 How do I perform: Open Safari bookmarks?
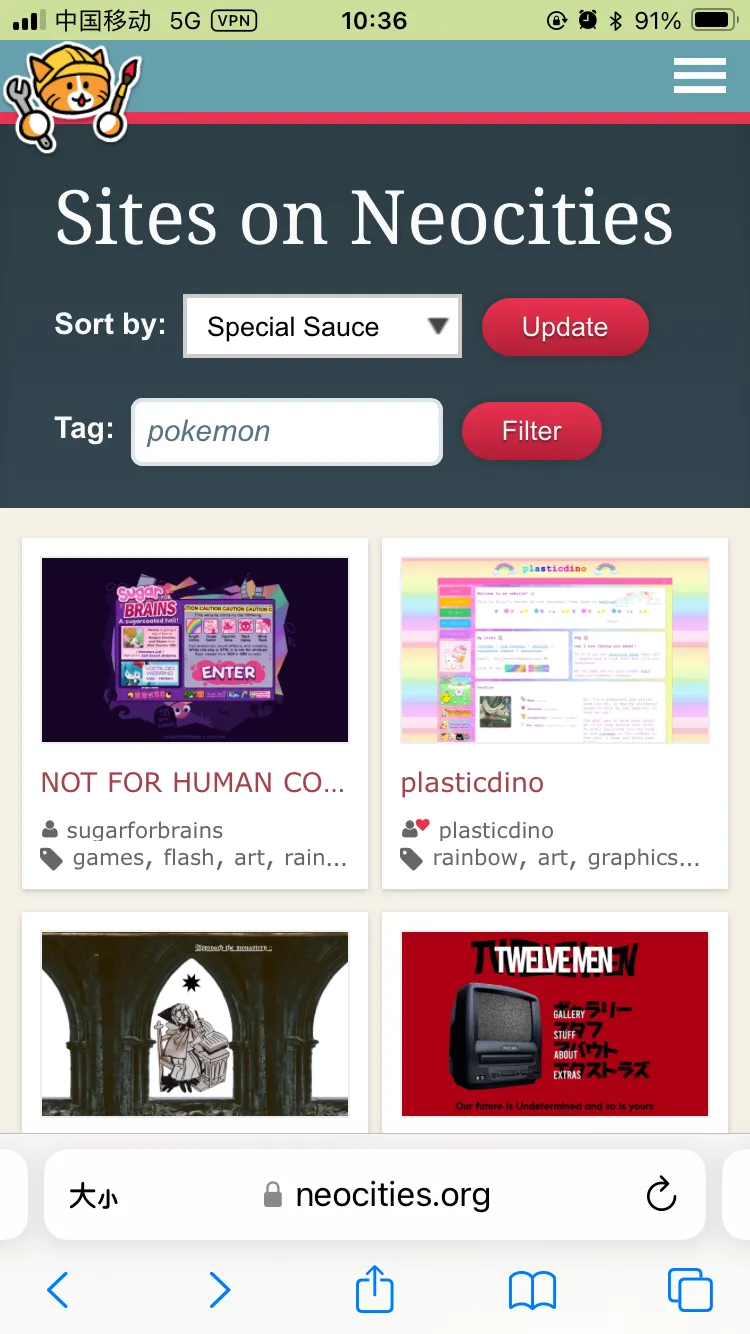532,1290
